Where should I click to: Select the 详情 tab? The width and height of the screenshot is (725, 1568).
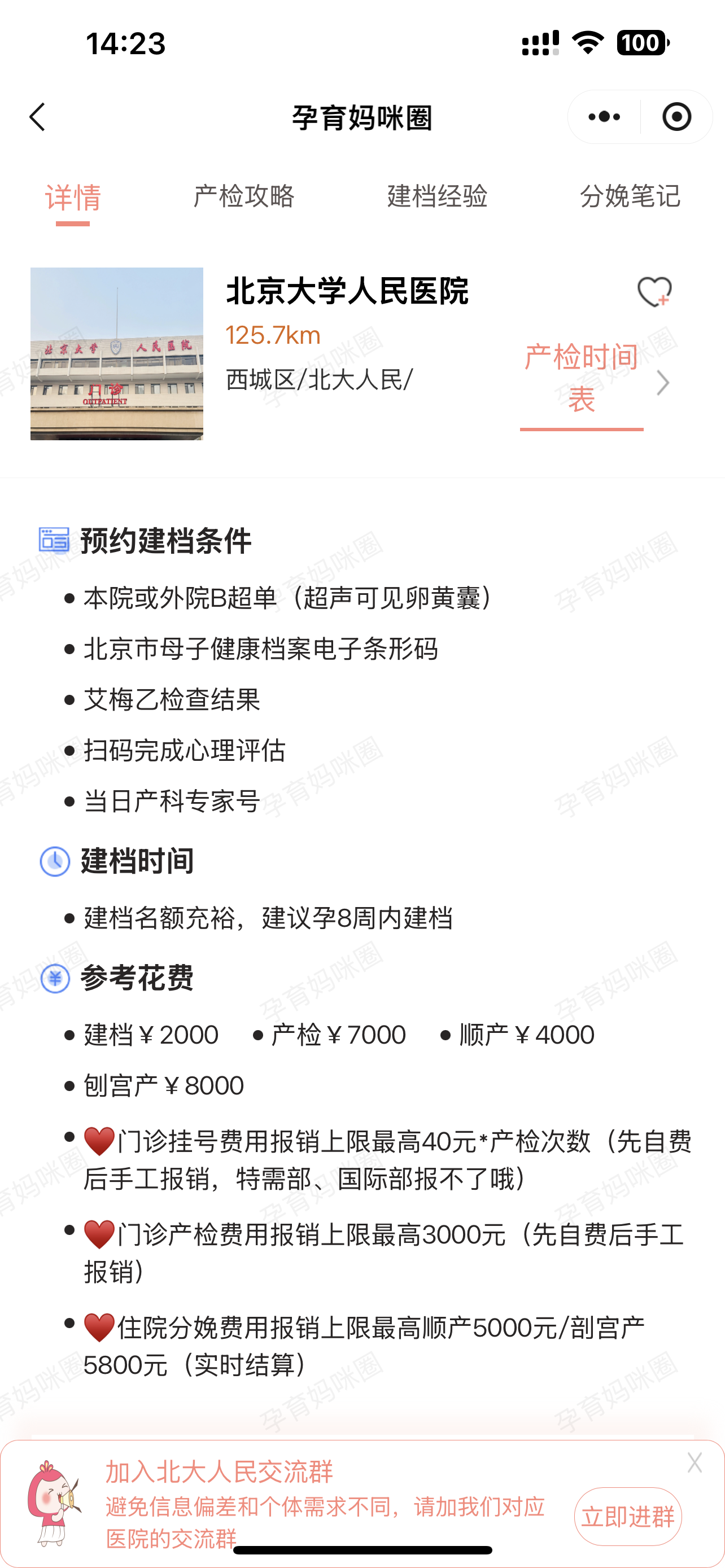tap(73, 198)
